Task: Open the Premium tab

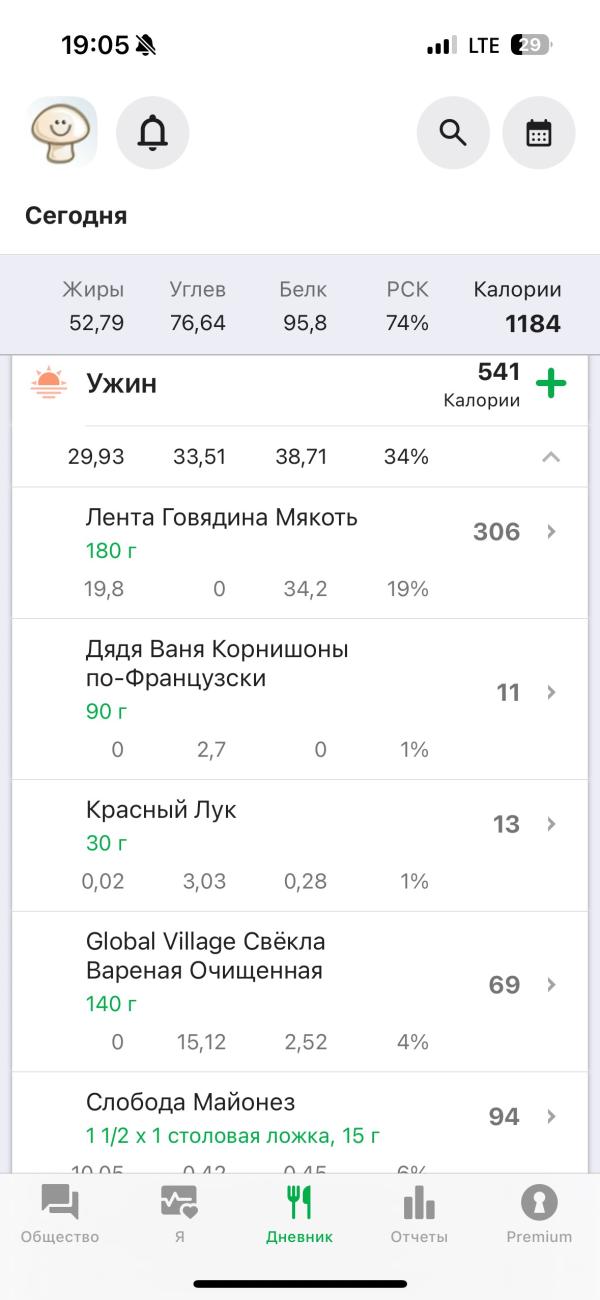Action: [x=539, y=1213]
